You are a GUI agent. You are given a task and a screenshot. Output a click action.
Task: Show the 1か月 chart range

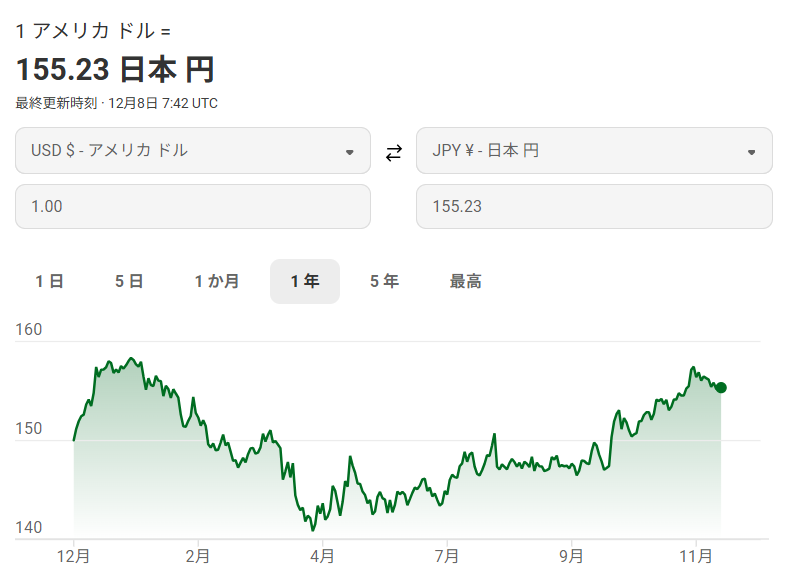[x=217, y=282]
